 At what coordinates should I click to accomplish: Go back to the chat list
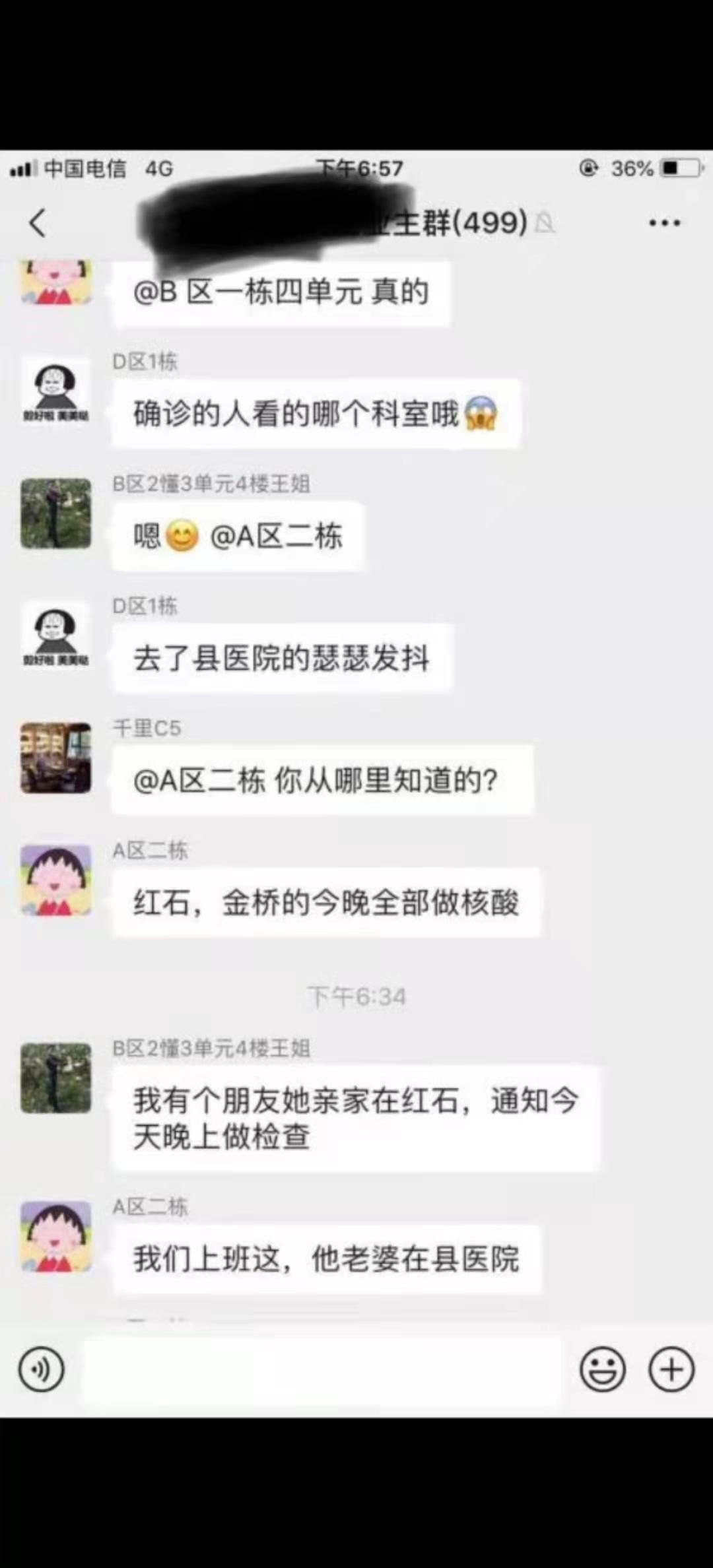(x=38, y=223)
